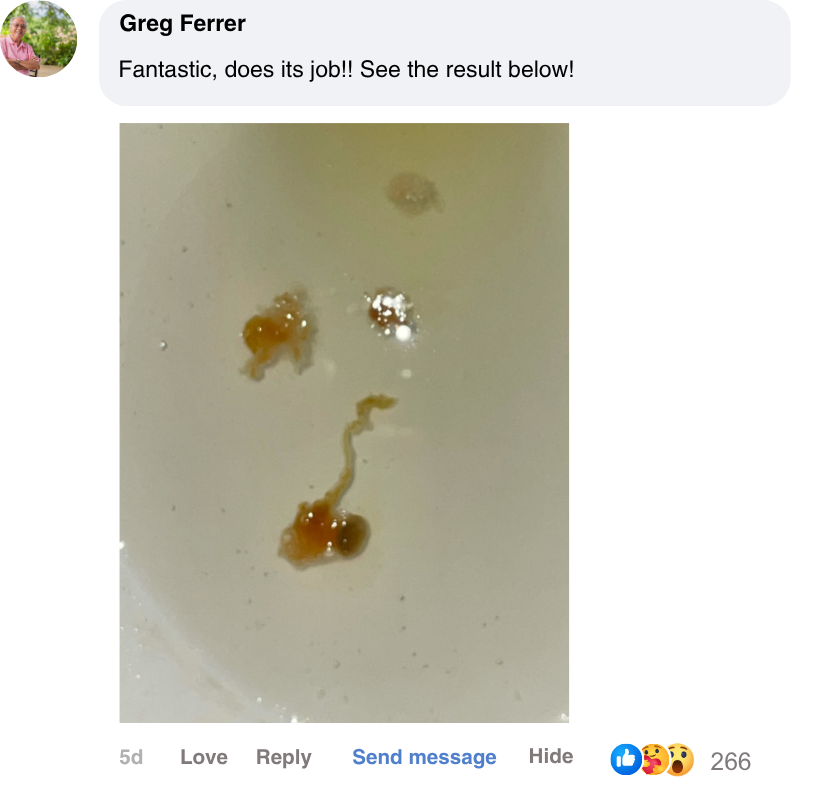Open Greg Ferrer's profile picture

[x=39, y=39]
